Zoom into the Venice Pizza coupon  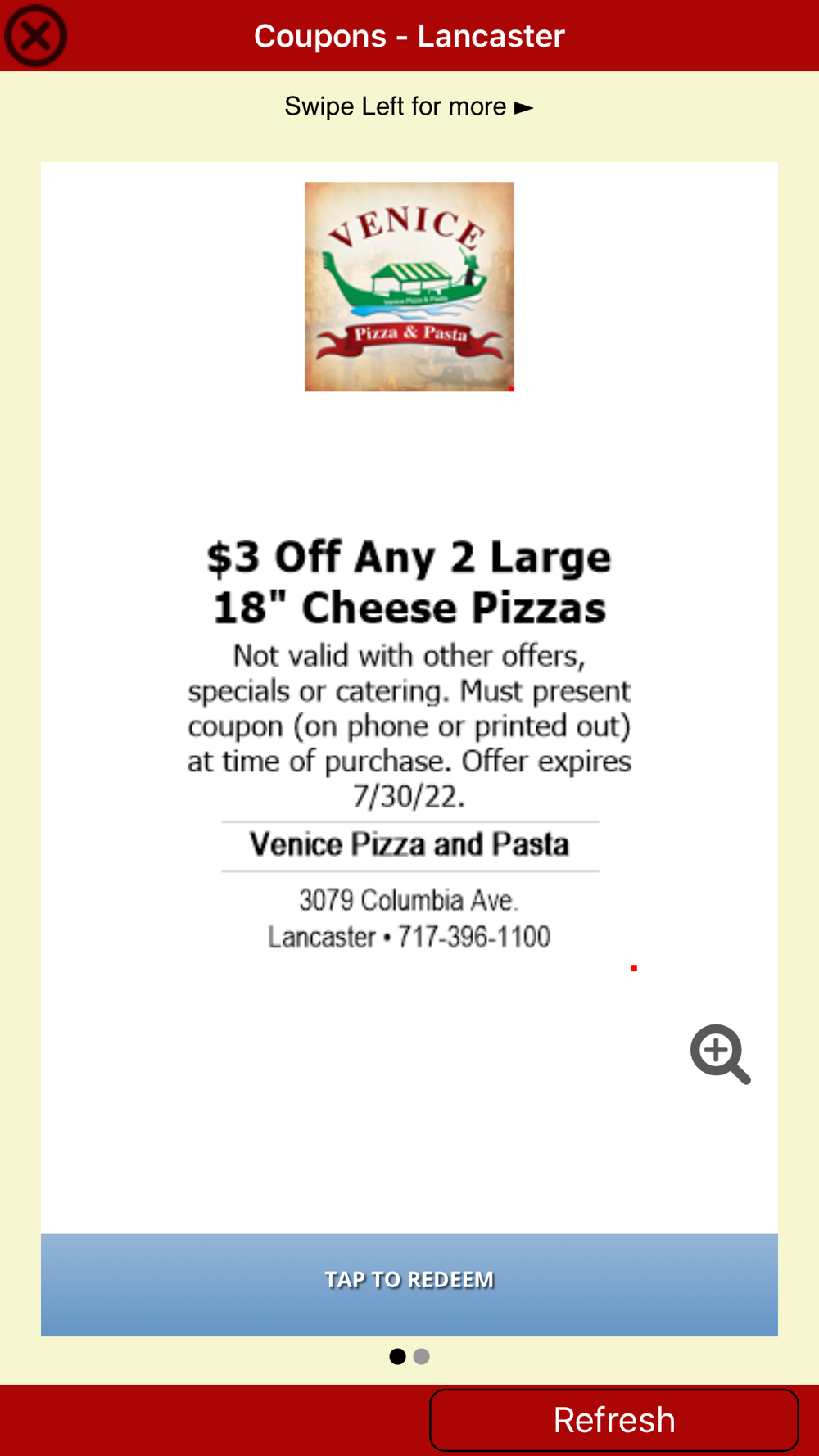(720, 1053)
